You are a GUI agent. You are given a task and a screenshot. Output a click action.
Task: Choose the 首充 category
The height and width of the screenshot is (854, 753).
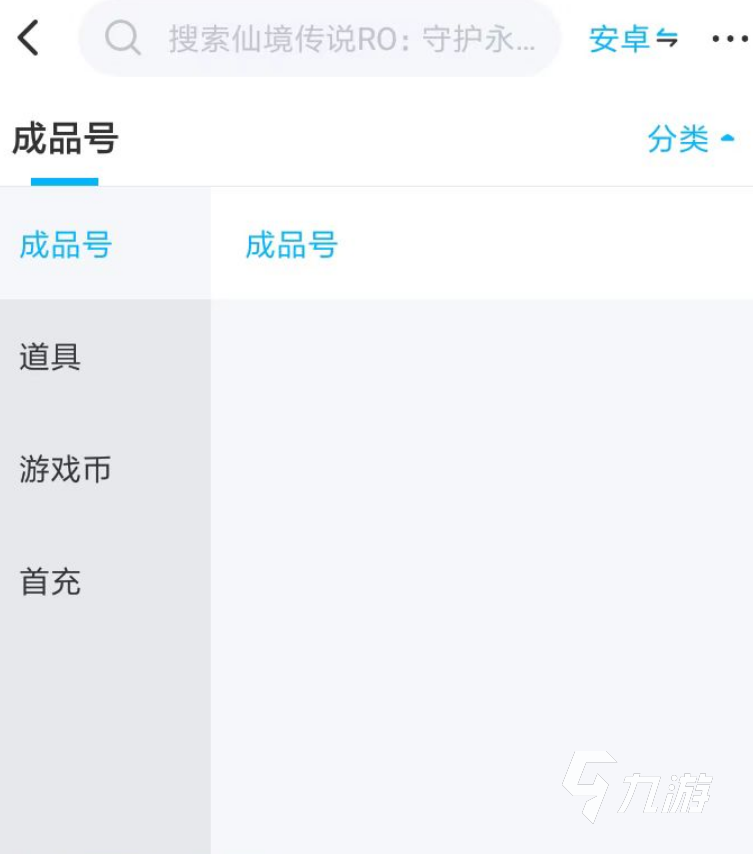(x=50, y=582)
